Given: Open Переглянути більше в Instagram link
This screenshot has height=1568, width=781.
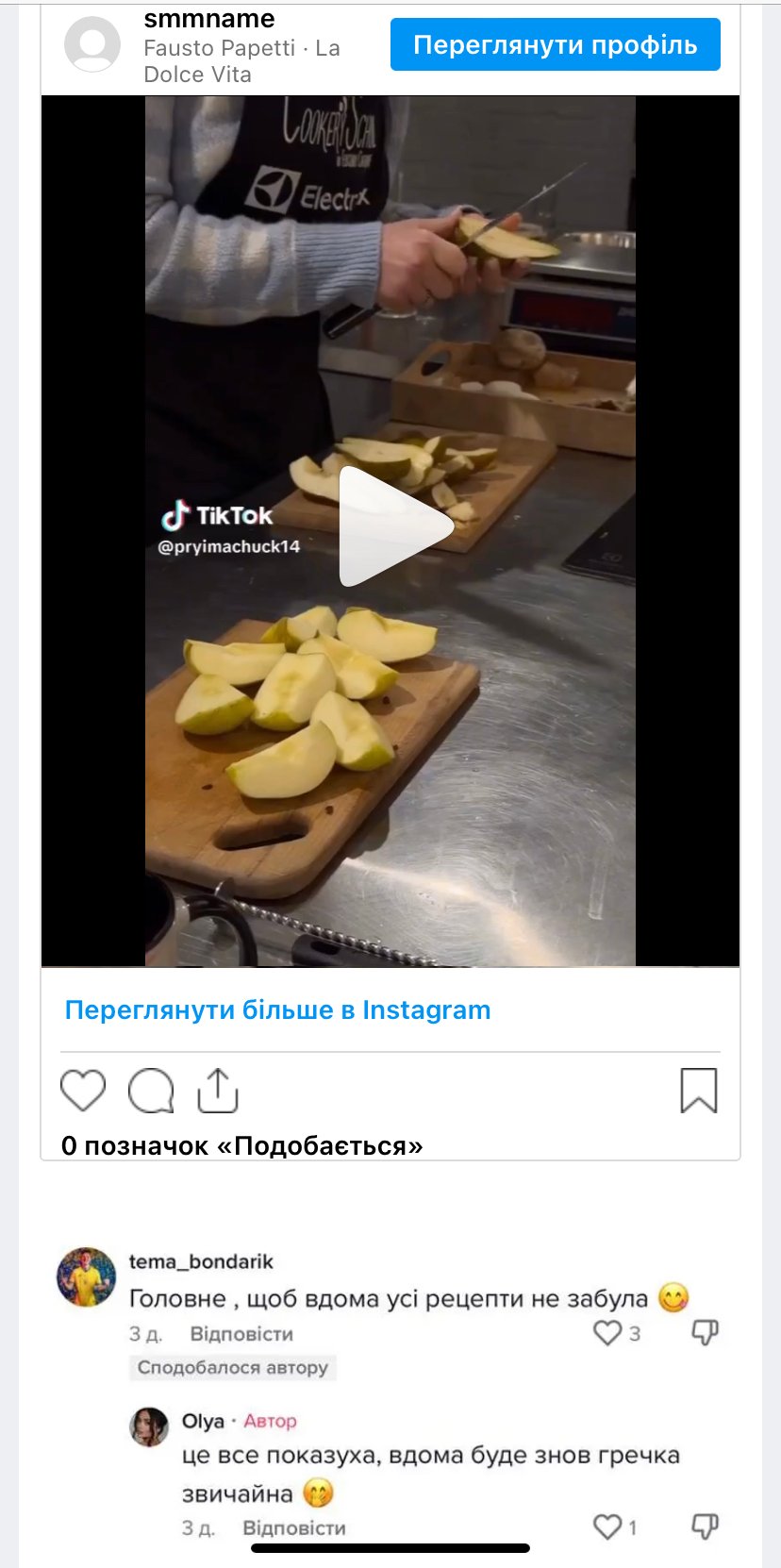Looking at the screenshot, I should pyautogui.click(x=277, y=1010).
